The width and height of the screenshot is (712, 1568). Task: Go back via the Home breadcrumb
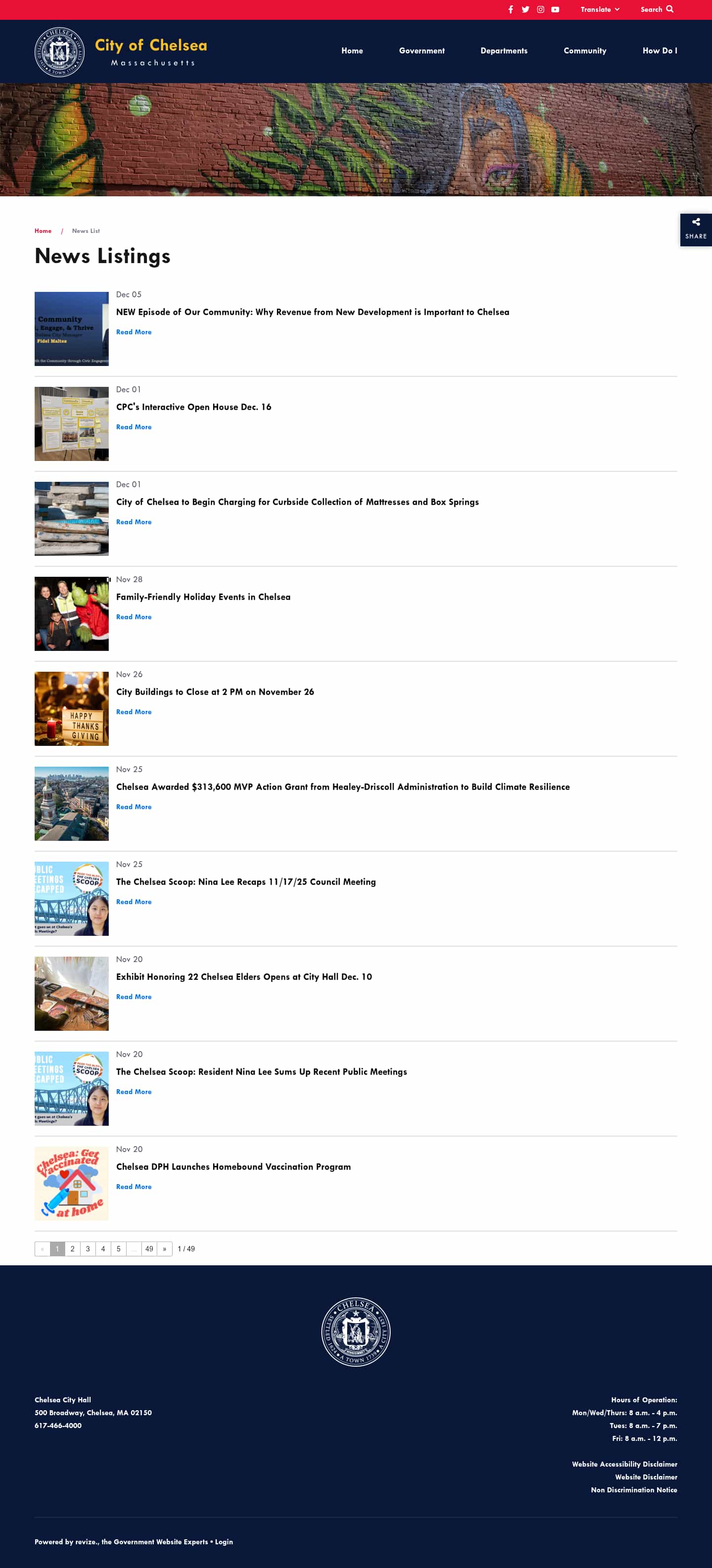point(43,231)
